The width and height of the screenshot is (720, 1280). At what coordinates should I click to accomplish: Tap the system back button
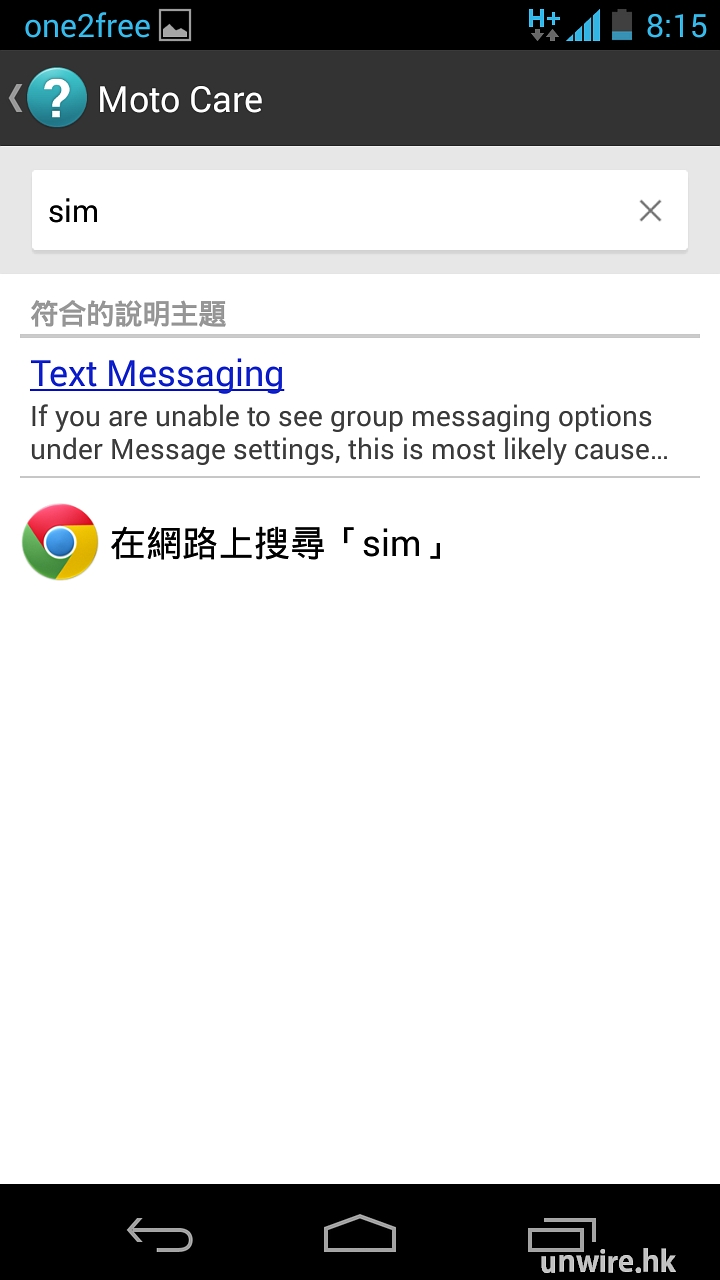tap(160, 1235)
